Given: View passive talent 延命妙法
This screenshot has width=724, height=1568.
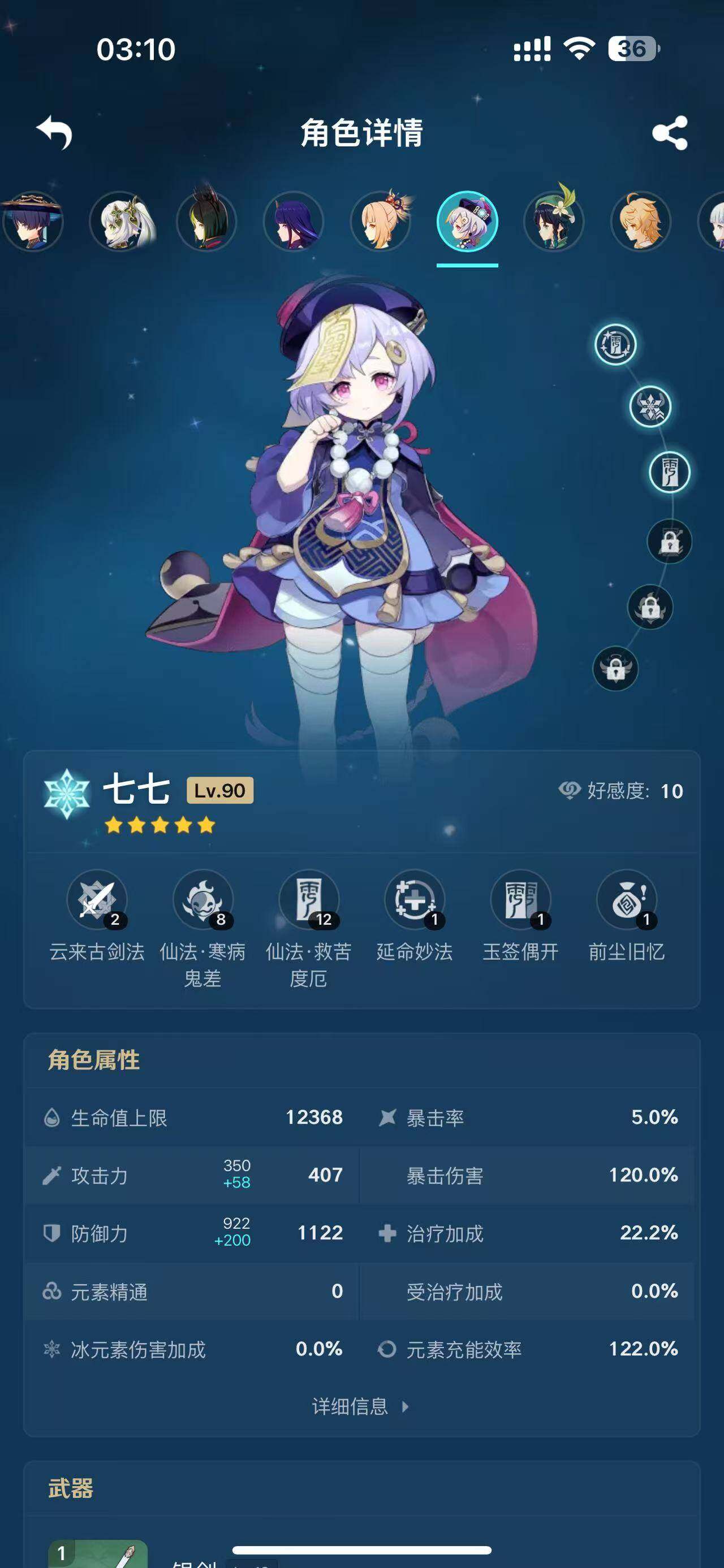Looking at the screenshot, I should pos(415,900).
